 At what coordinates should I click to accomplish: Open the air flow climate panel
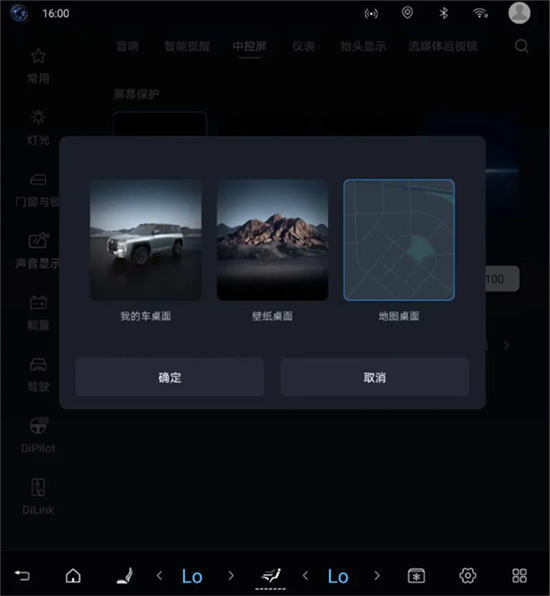pyautogui.click(x=271, y=575)
